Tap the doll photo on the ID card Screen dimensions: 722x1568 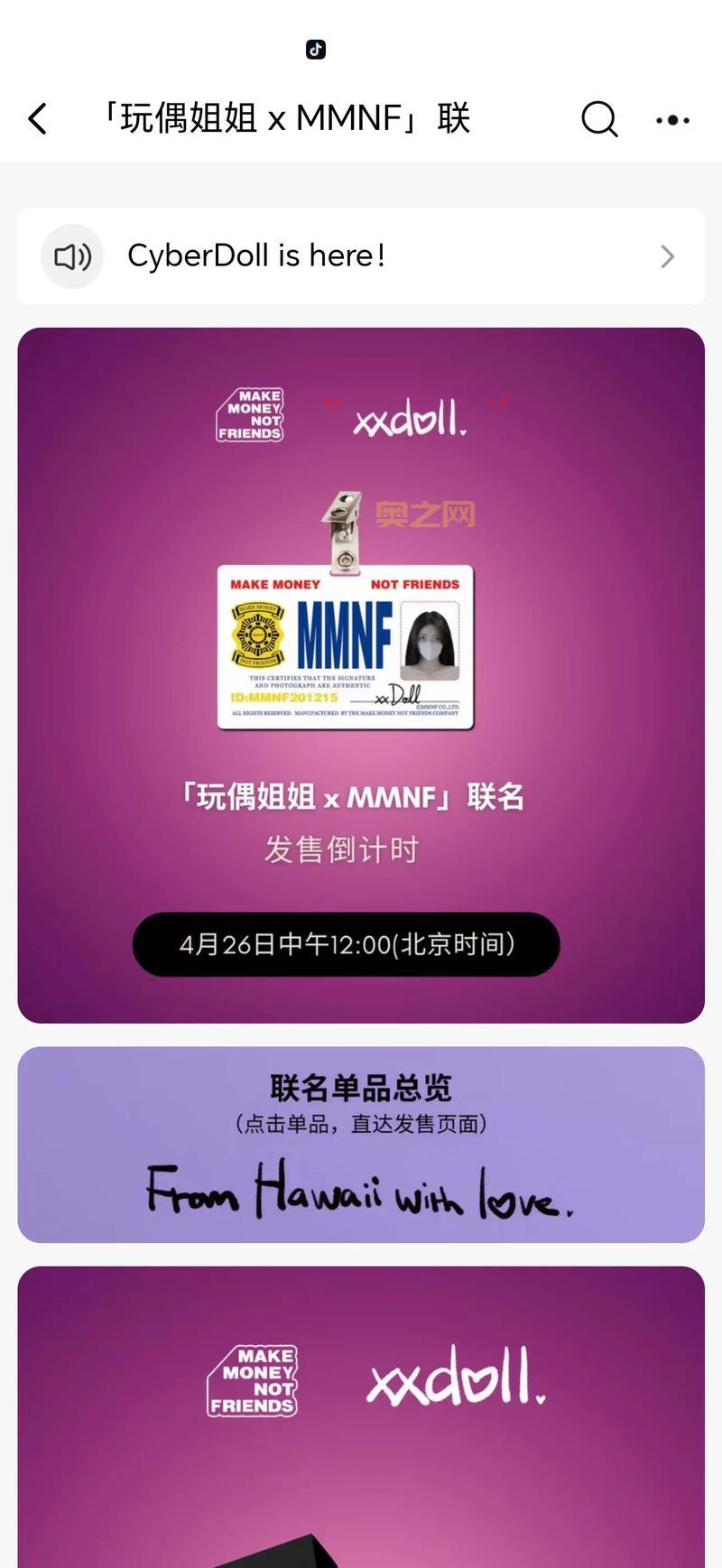coord(431,641)
